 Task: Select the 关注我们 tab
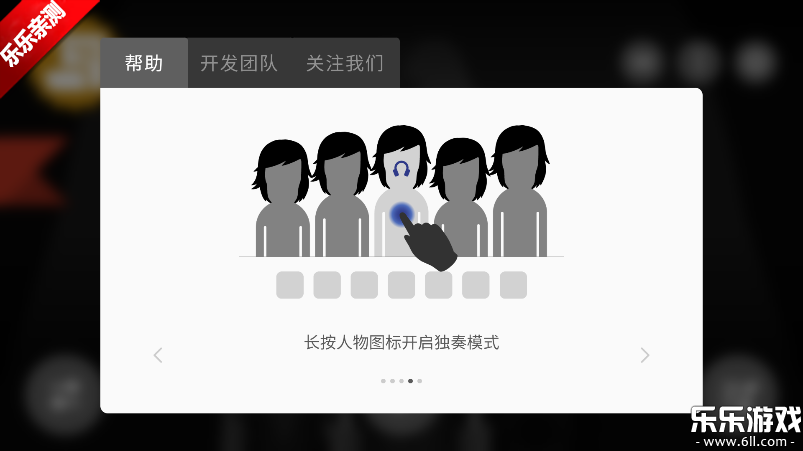pos(344,64)
